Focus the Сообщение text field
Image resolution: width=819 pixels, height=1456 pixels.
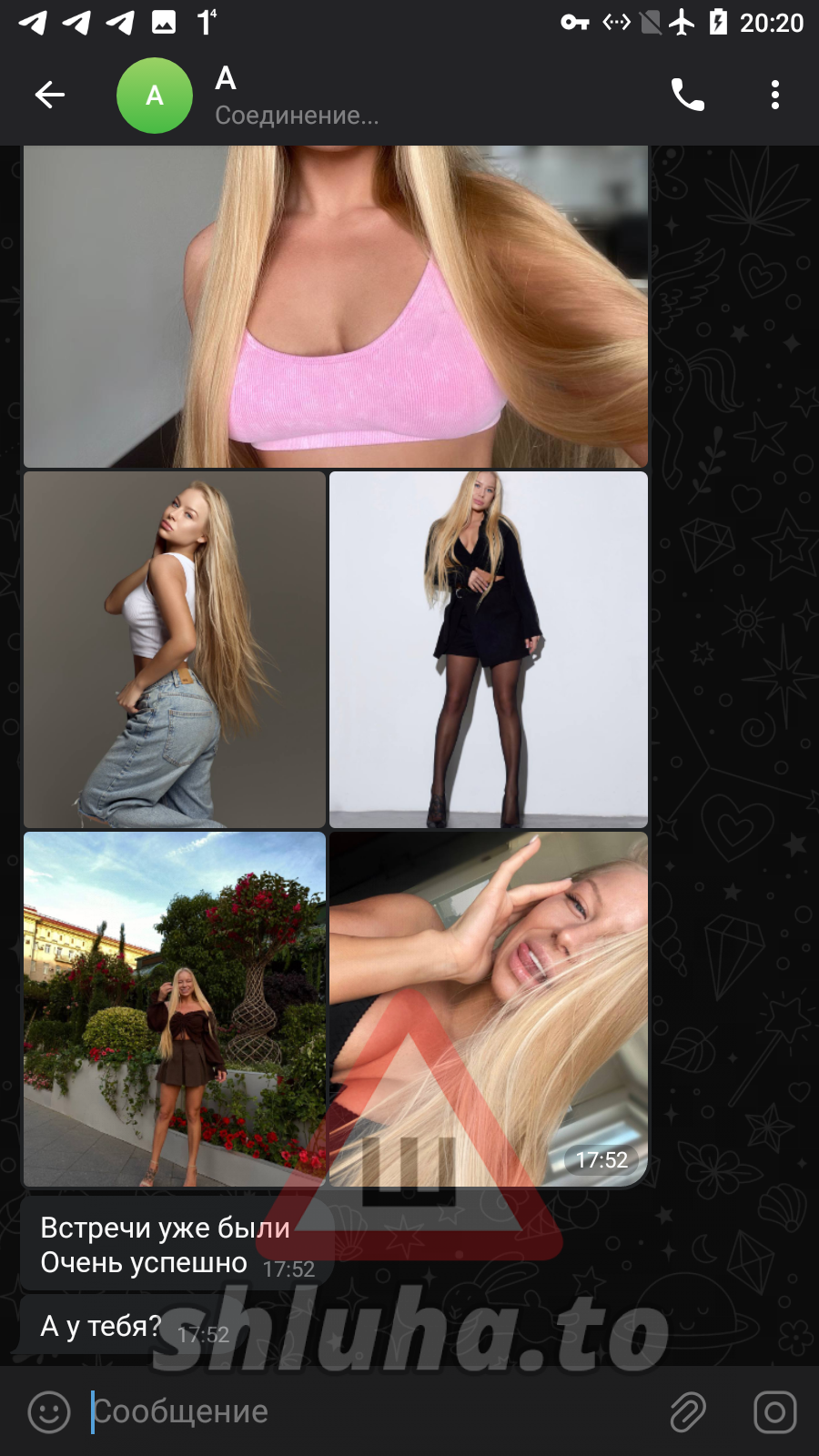pyautogui.click(x=364, y=1412)
